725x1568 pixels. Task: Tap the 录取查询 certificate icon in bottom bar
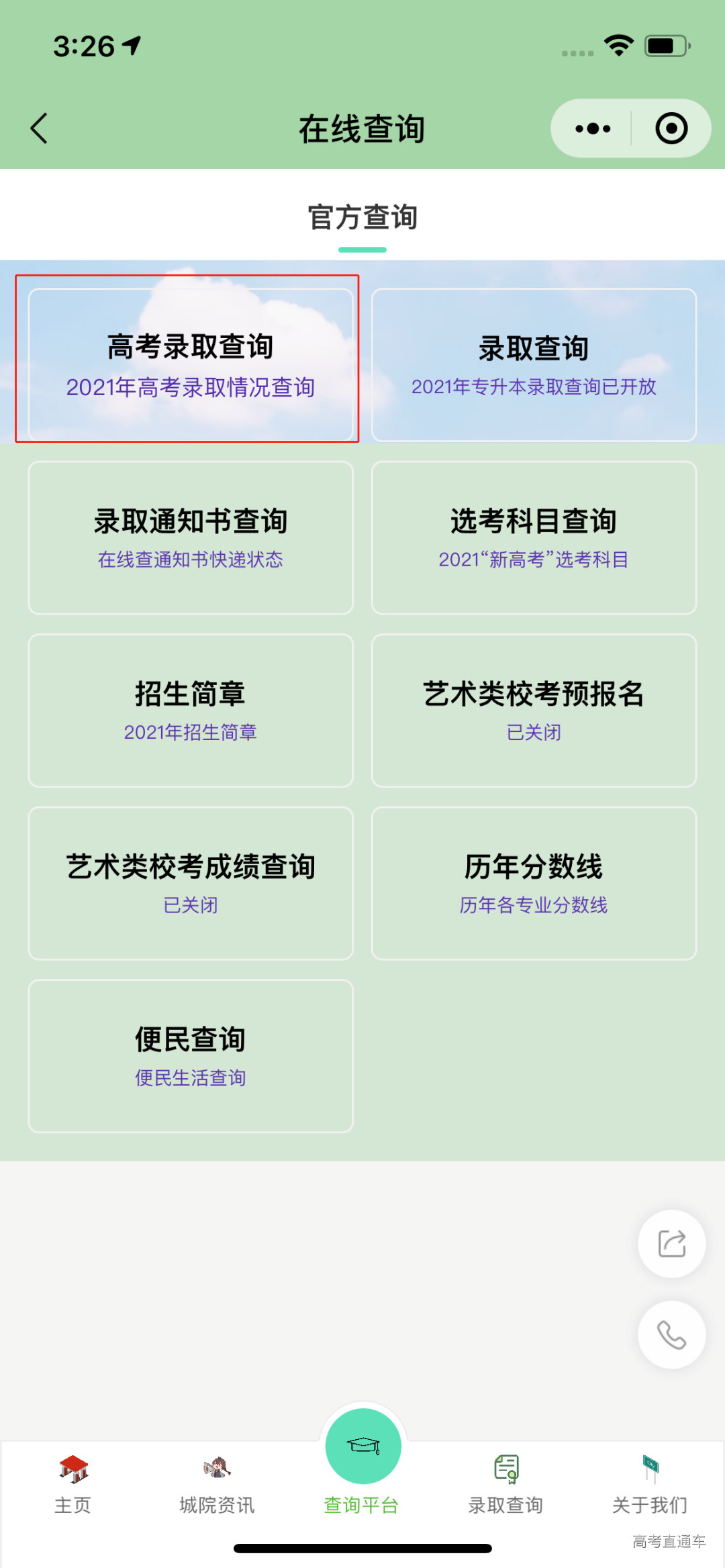[x=507, y=1467]
